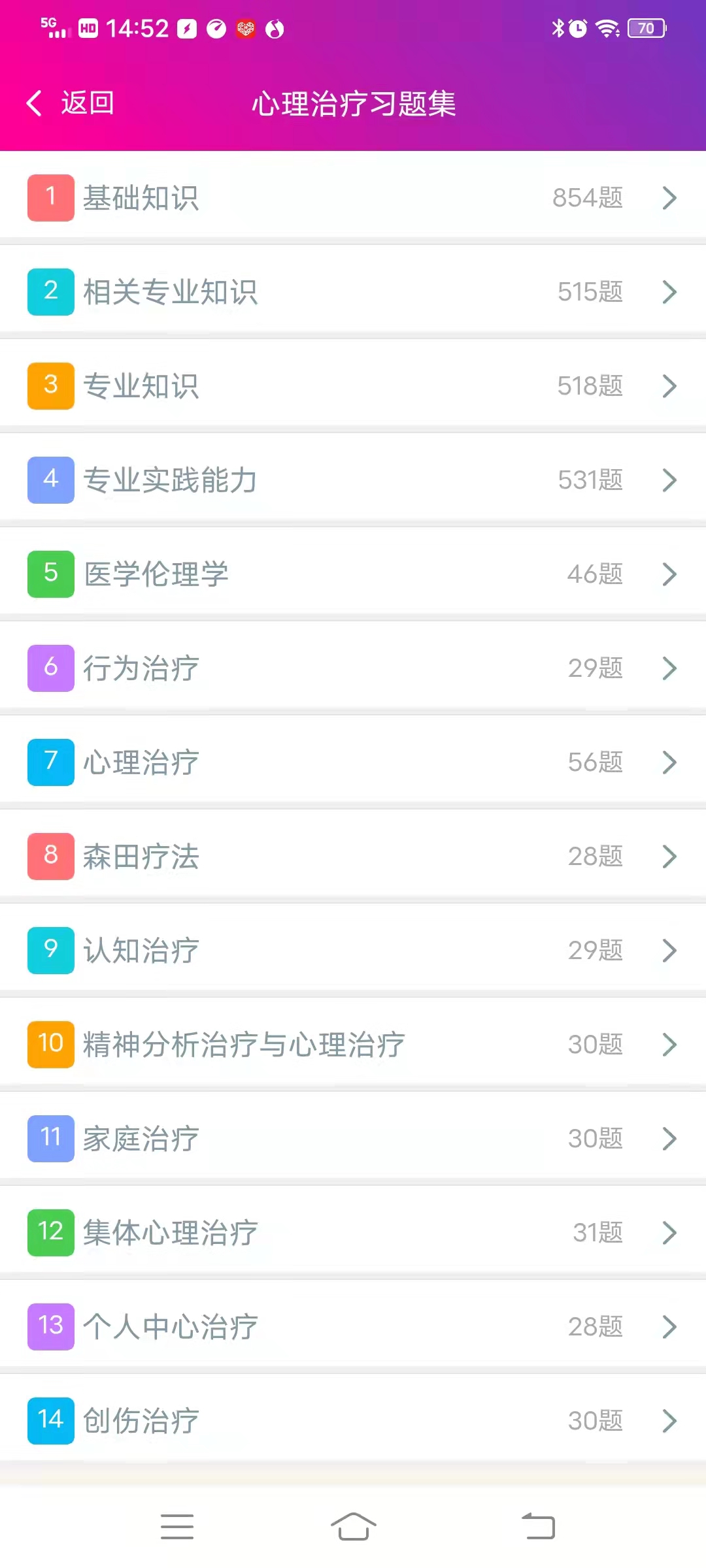This screenshot has height=1568, width=706.
Task: Open 个人中心治疗 exercises
Action: coord(353,1326)
